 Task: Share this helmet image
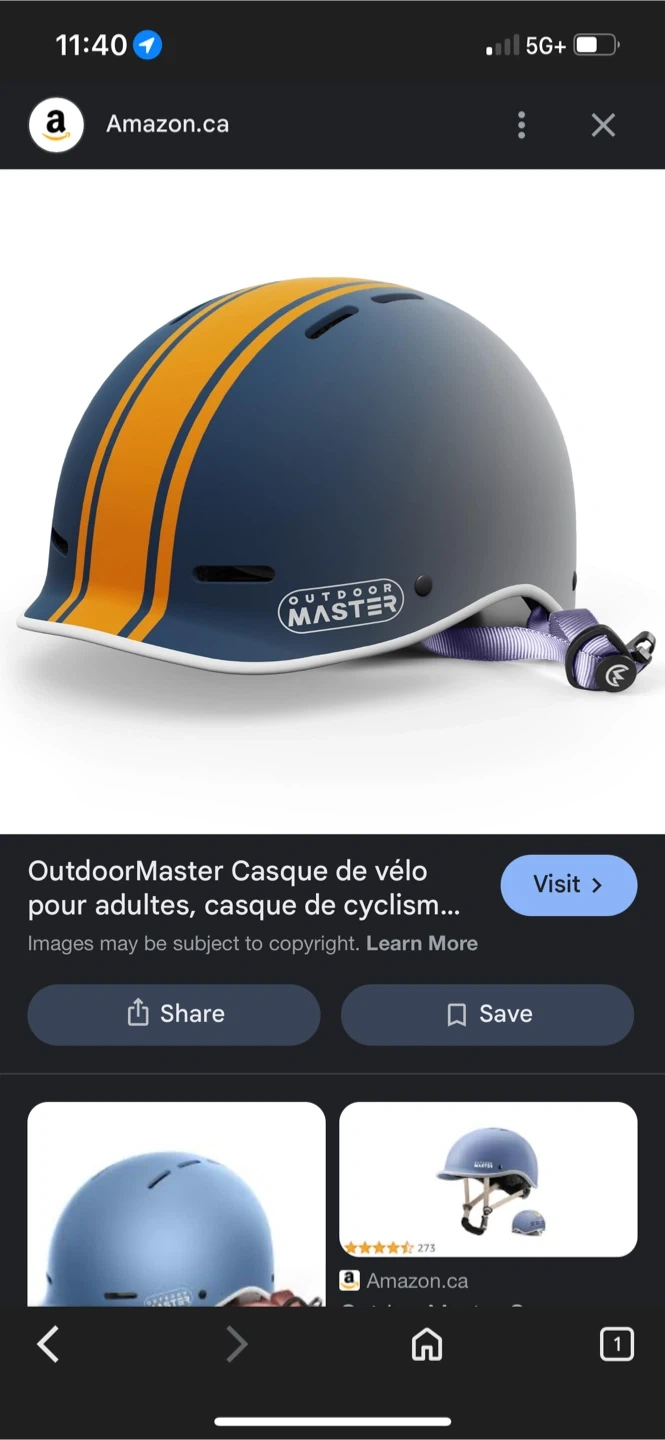point(174,1014)
